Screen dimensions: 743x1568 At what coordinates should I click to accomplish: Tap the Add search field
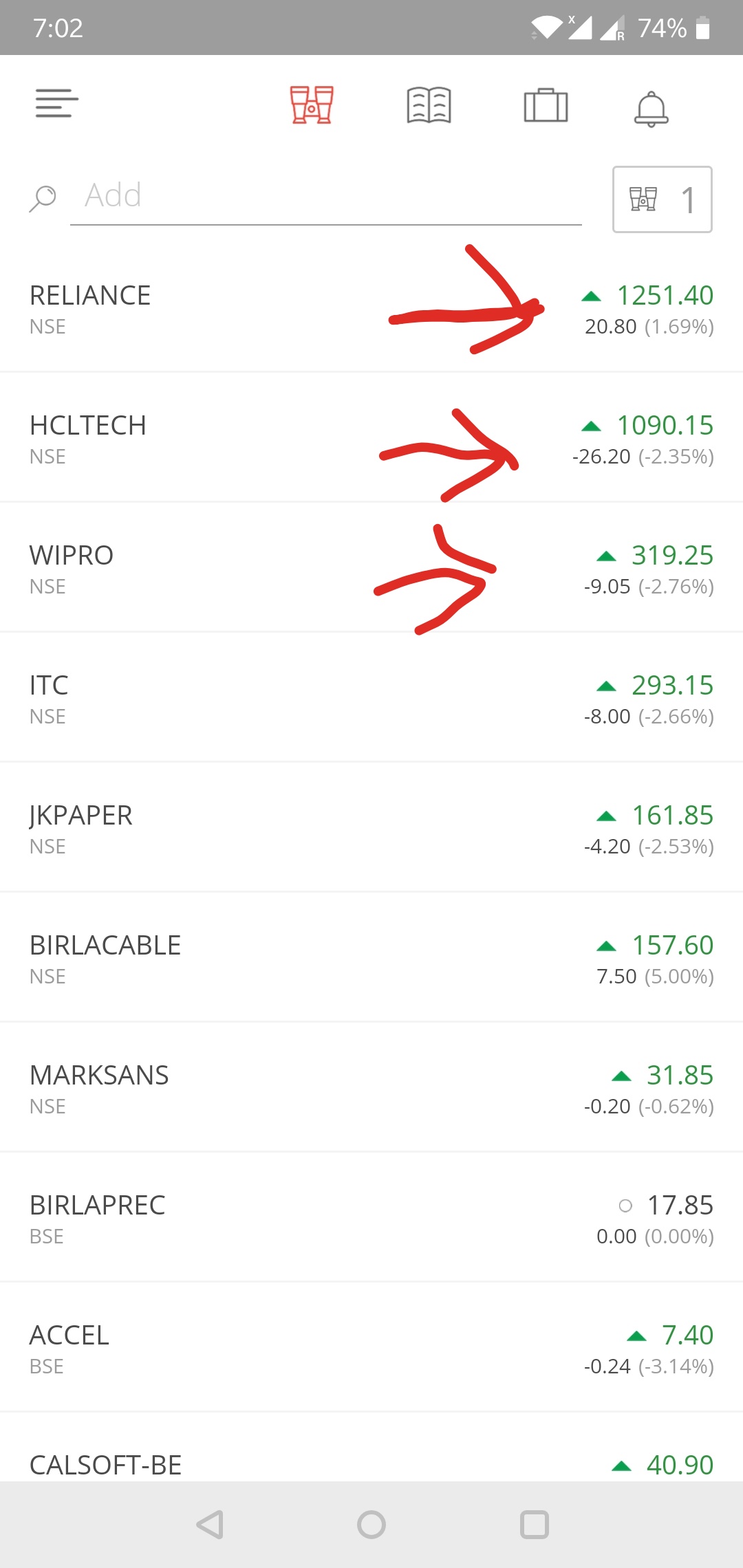click(325, 196)
